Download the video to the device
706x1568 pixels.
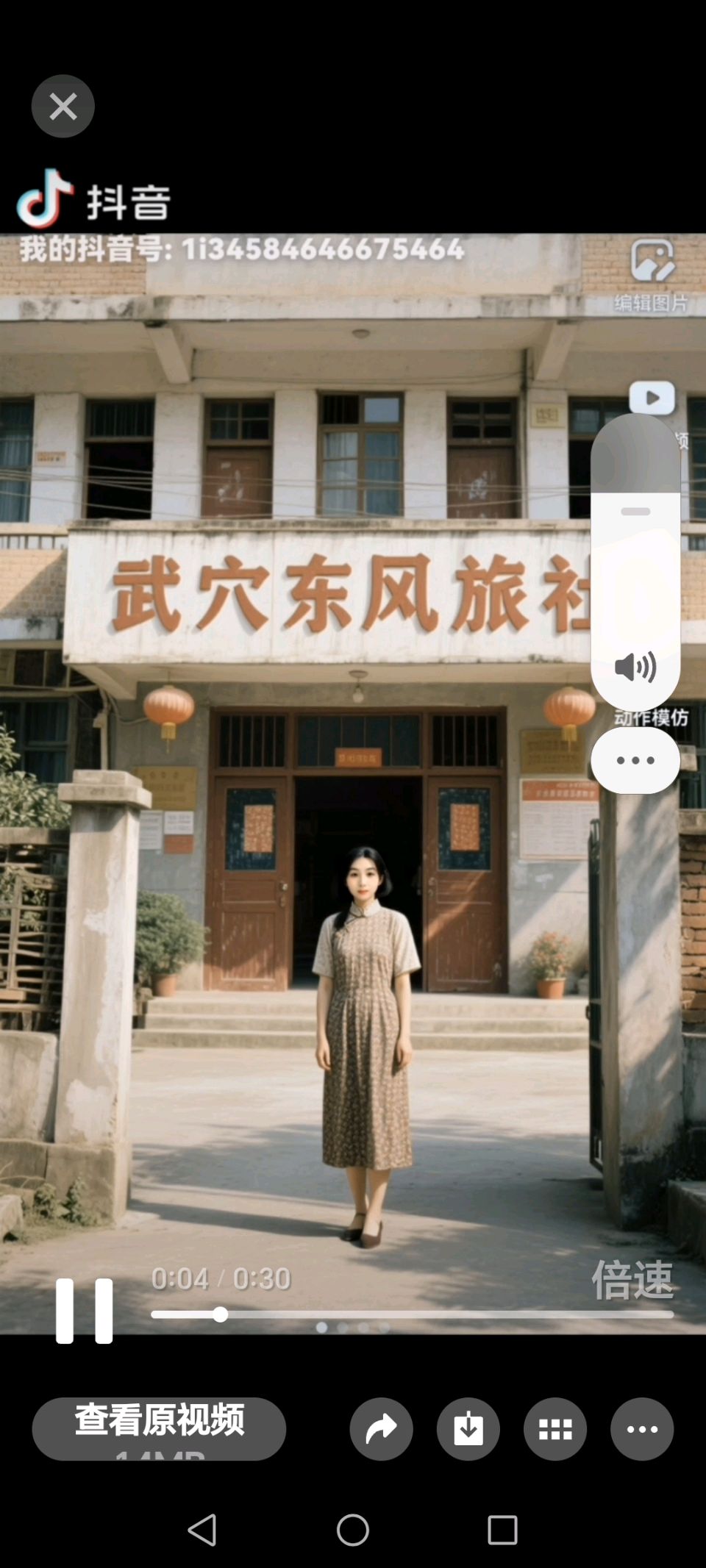point(468,1428)
